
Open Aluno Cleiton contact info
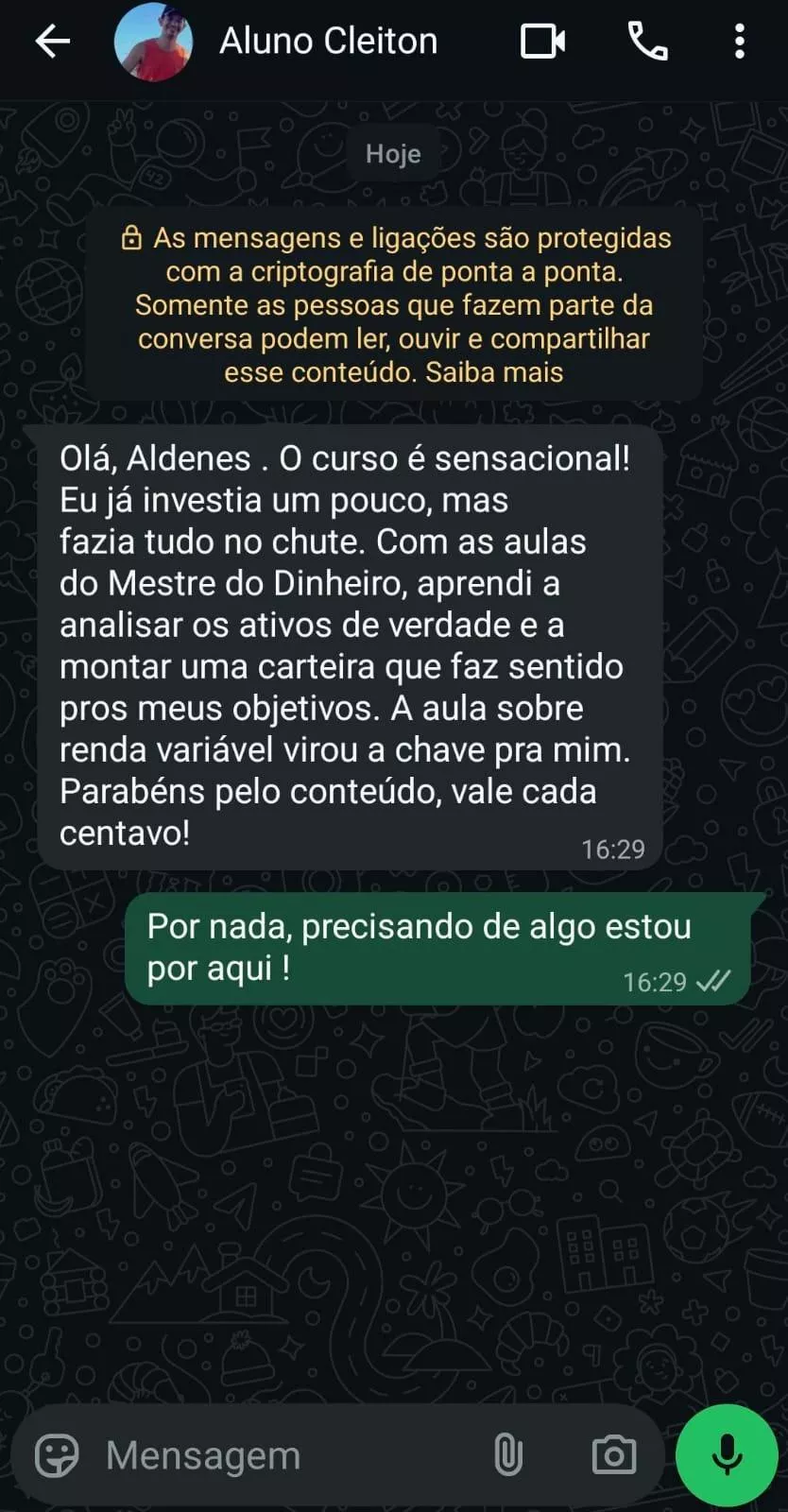[x=328, y=42]
